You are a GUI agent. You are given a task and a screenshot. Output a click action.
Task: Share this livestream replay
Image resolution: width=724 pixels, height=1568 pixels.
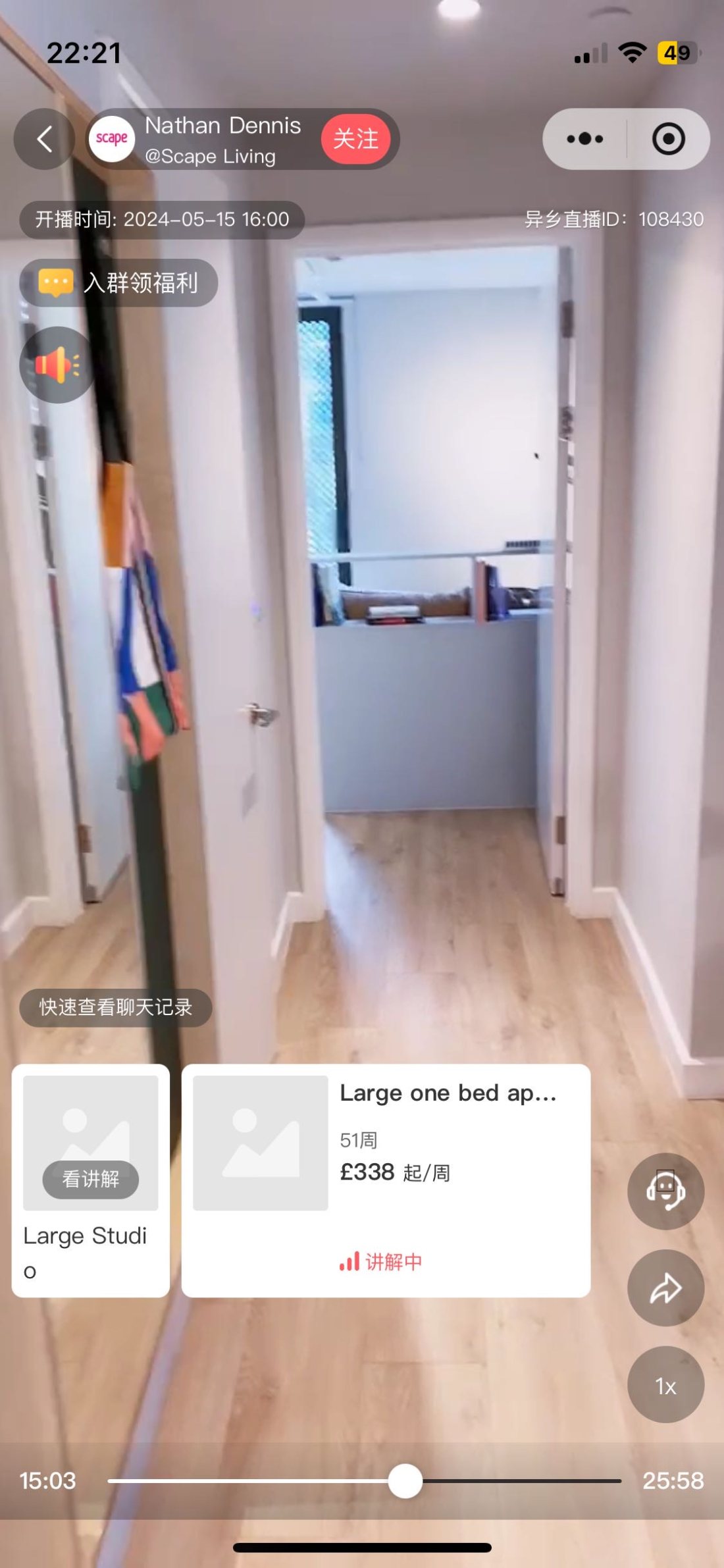(x=665, y=1288)
